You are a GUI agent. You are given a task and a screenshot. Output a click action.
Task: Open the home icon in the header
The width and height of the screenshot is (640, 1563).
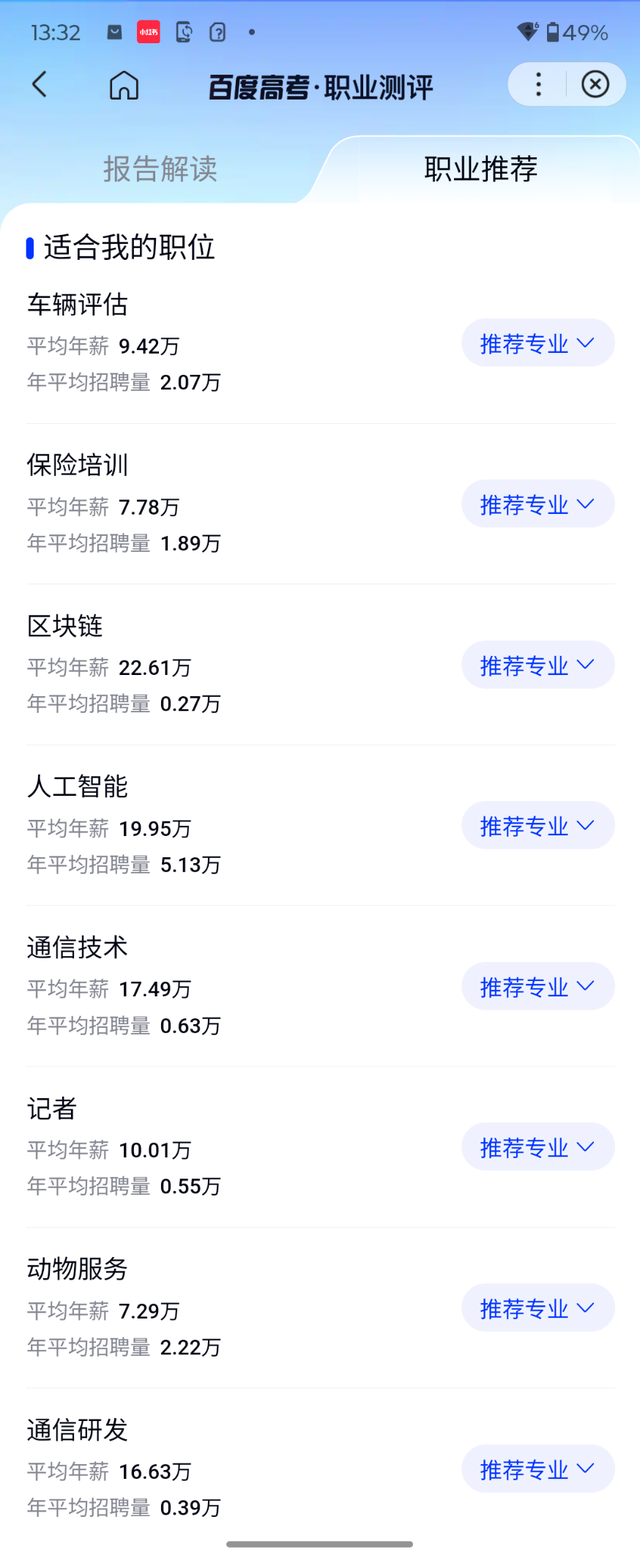point(124,85)
